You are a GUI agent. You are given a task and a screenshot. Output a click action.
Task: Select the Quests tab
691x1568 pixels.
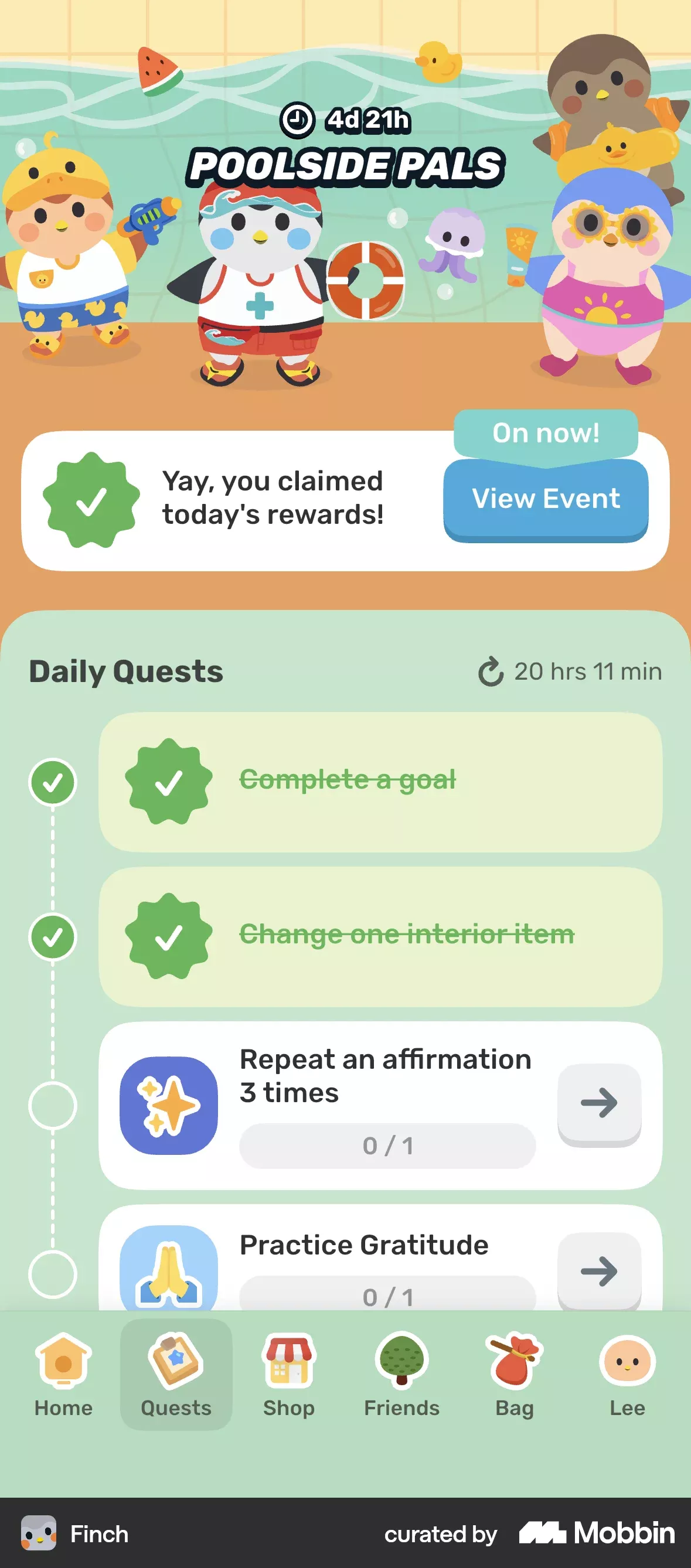coord(176,1375)
